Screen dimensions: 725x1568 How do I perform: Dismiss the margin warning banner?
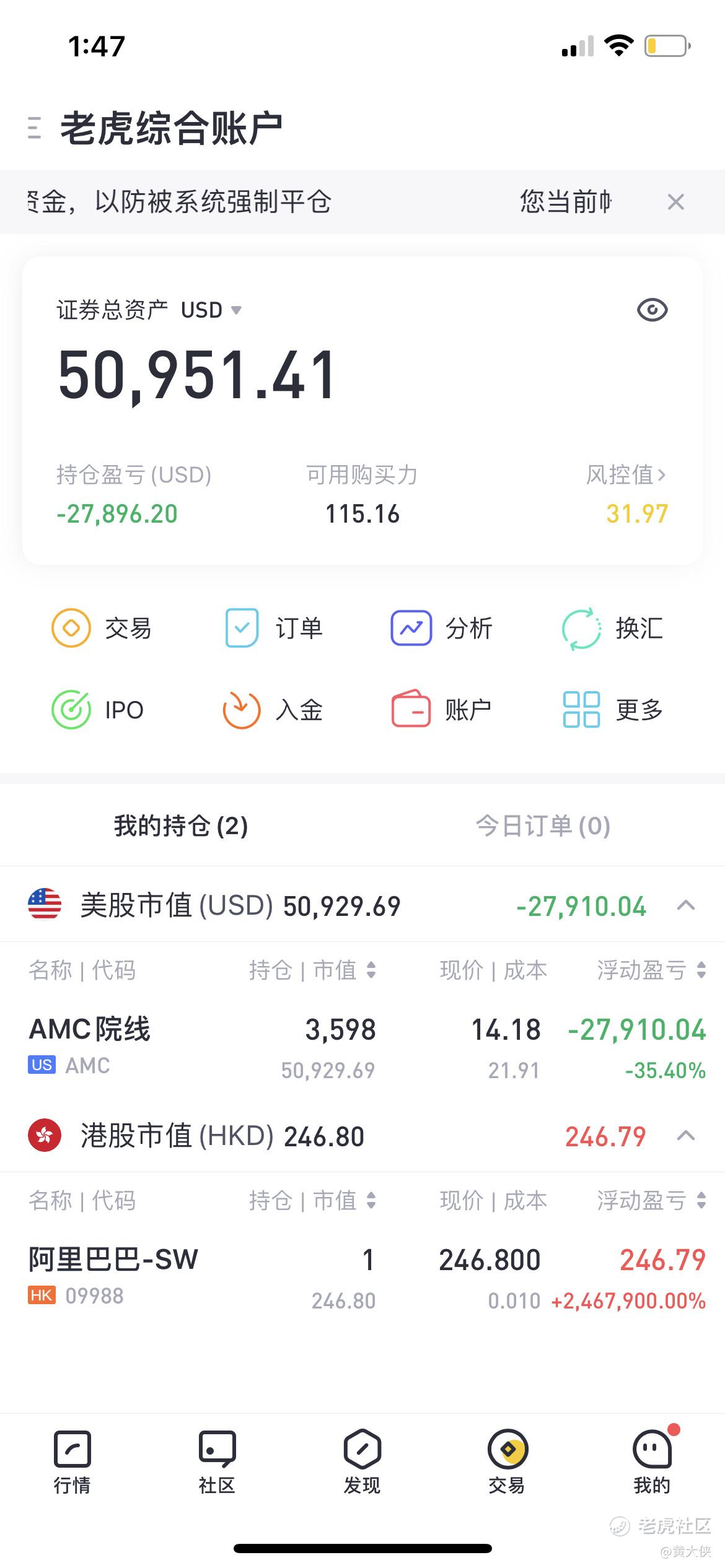[675, 202]
